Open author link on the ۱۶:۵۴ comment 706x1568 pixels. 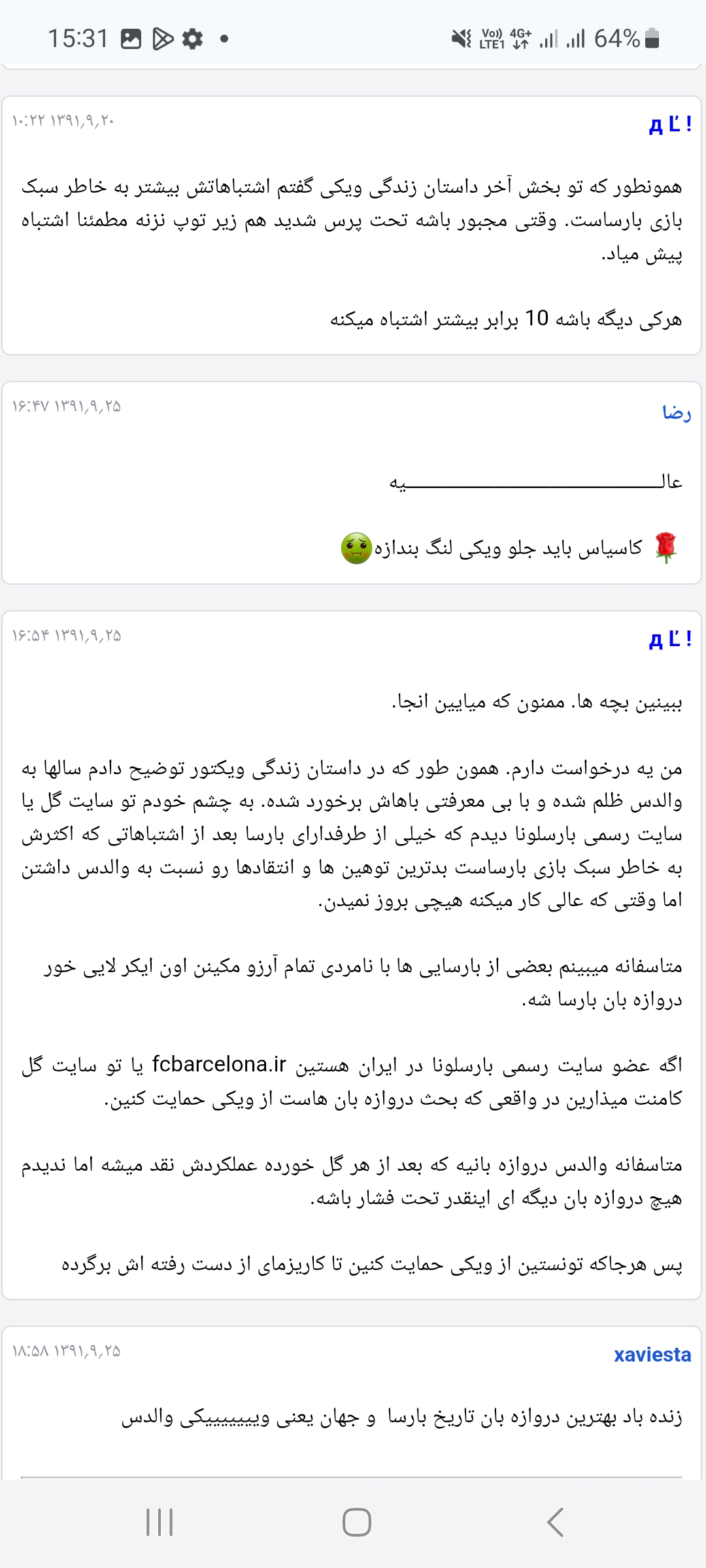[669, 639]
